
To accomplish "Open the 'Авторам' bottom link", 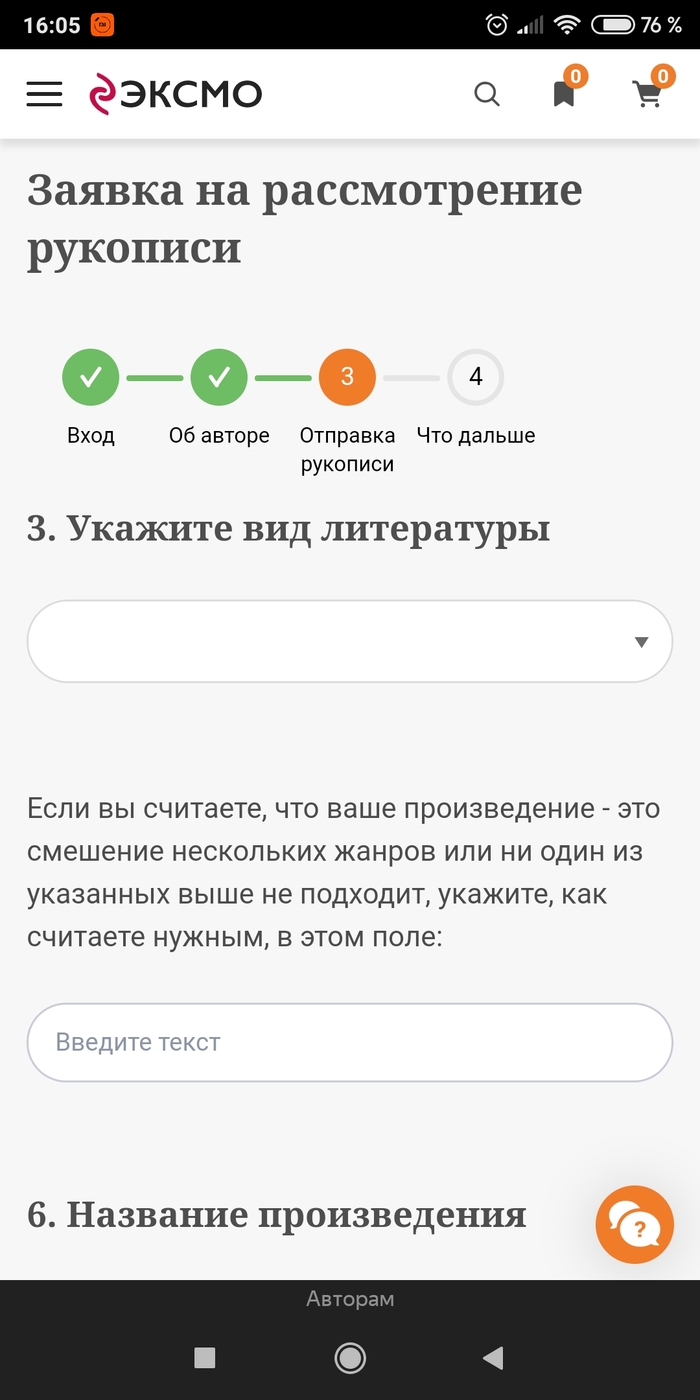I will pyautogui.click(x=350, y=1299).
